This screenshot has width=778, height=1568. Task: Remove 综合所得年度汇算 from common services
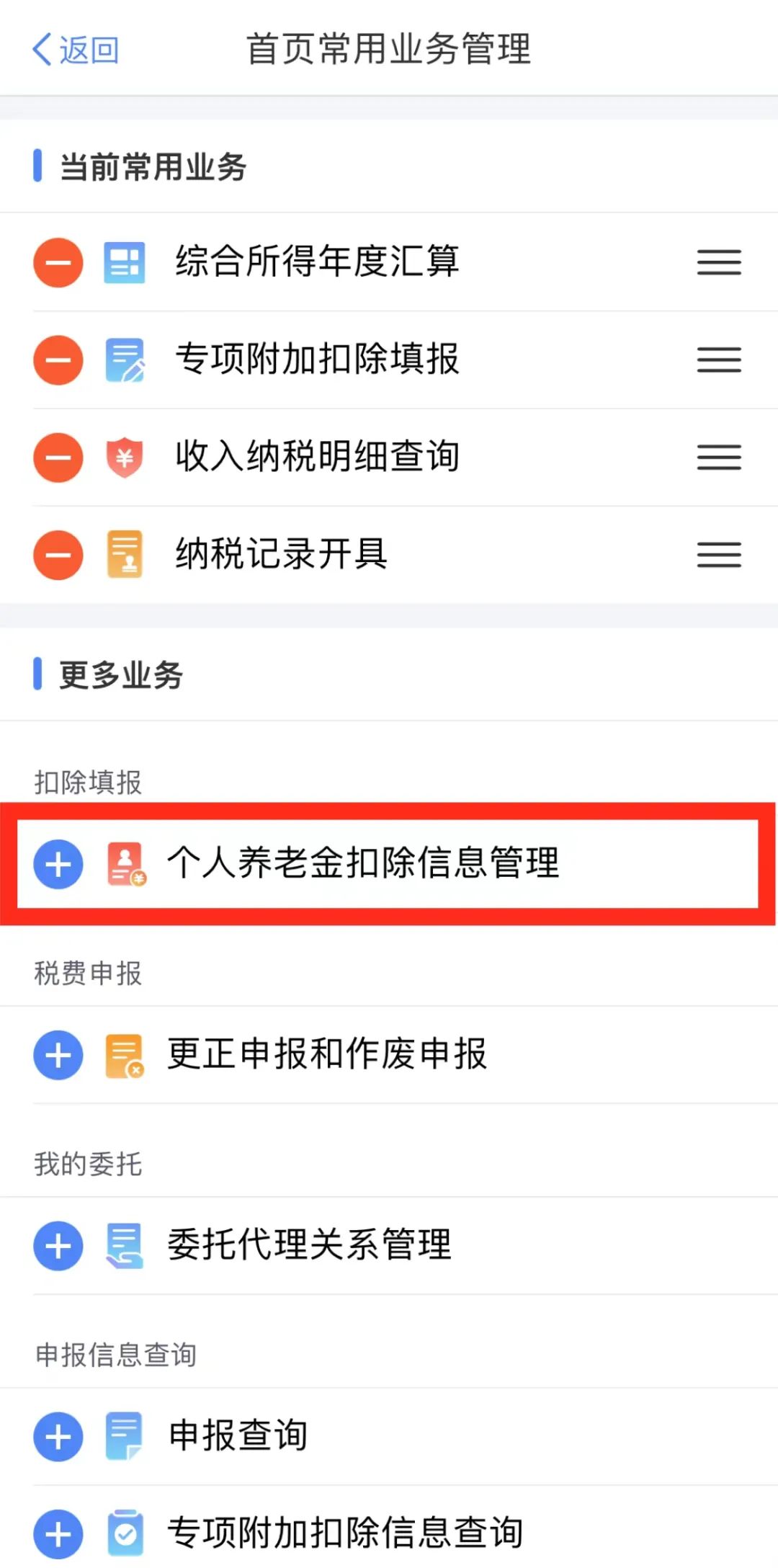tap(58, 263)
